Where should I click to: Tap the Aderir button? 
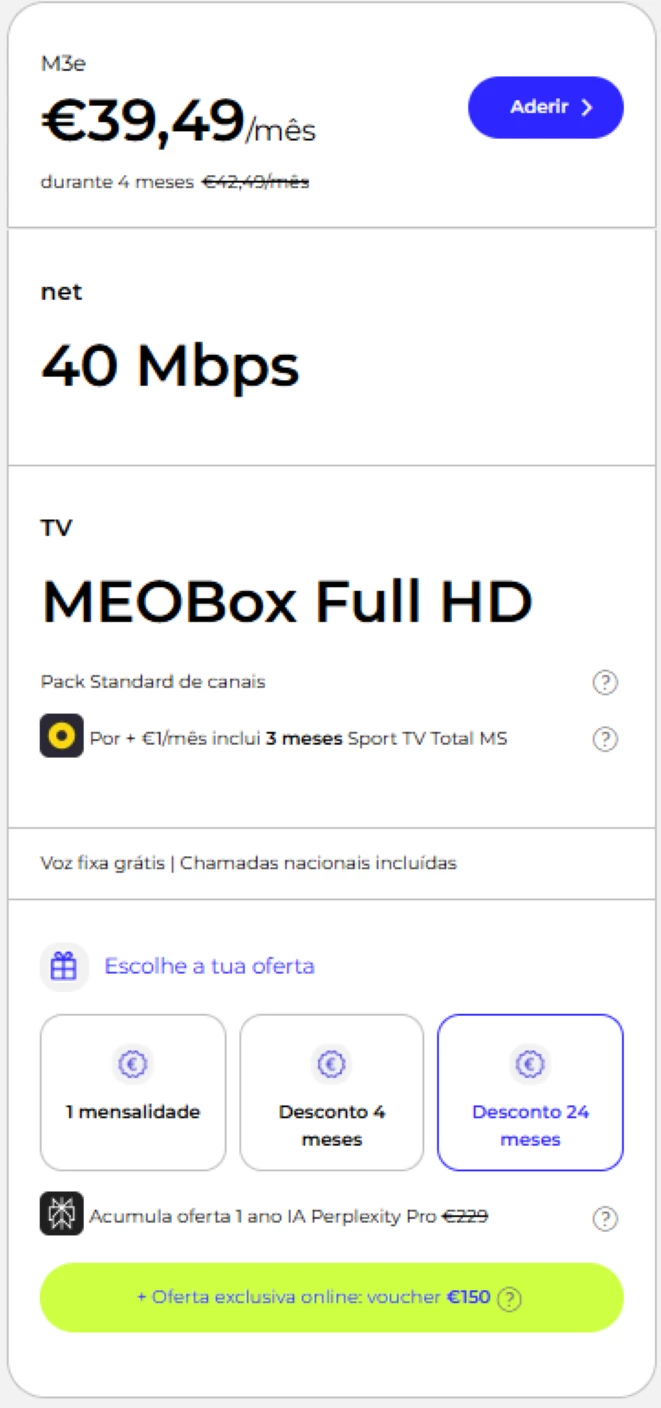545,107
